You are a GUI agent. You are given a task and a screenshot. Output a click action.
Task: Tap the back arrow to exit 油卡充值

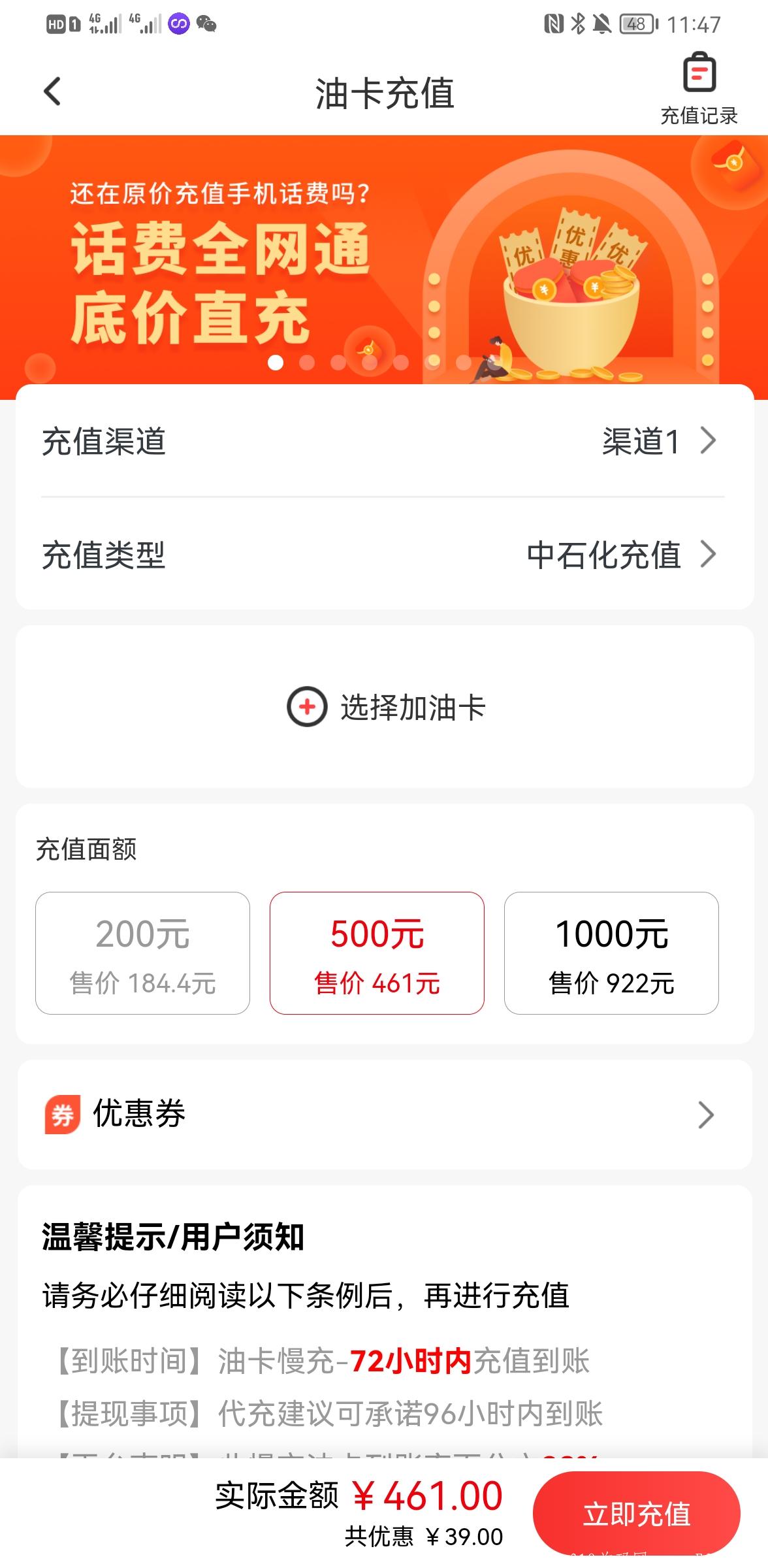52,90
